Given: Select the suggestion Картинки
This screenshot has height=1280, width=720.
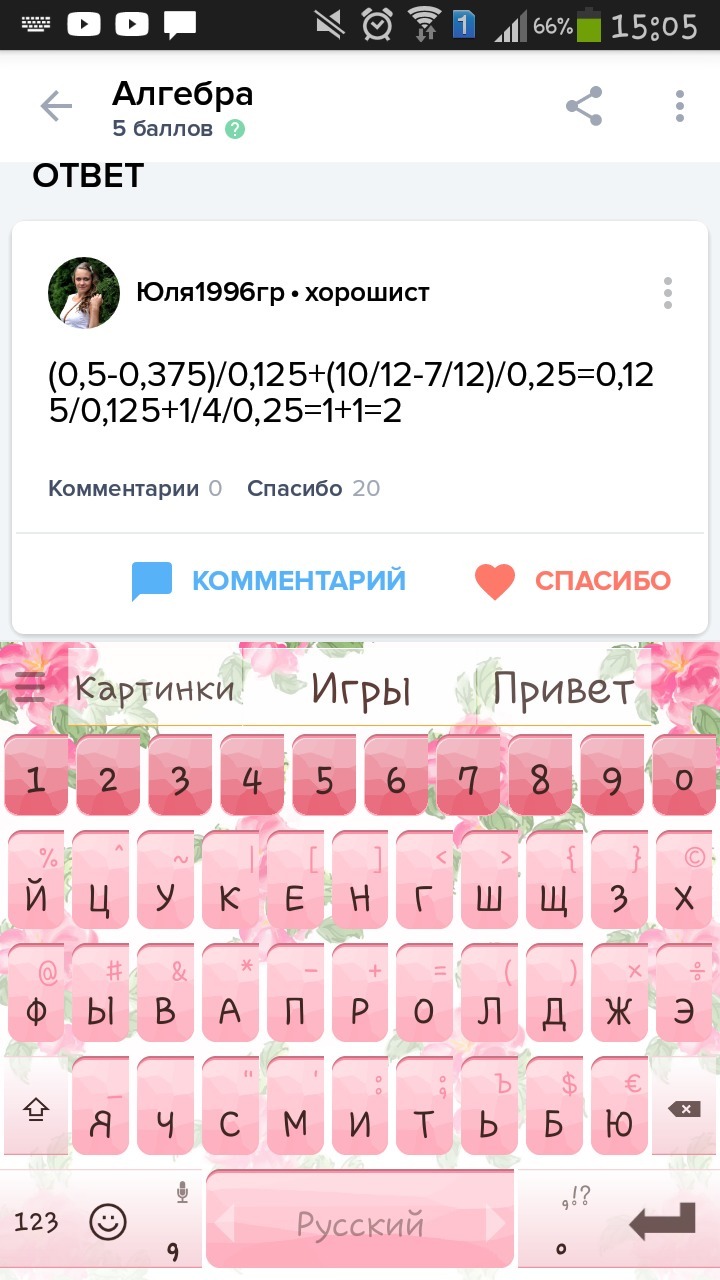Looking at the screenshot, I should click(155, 688).
